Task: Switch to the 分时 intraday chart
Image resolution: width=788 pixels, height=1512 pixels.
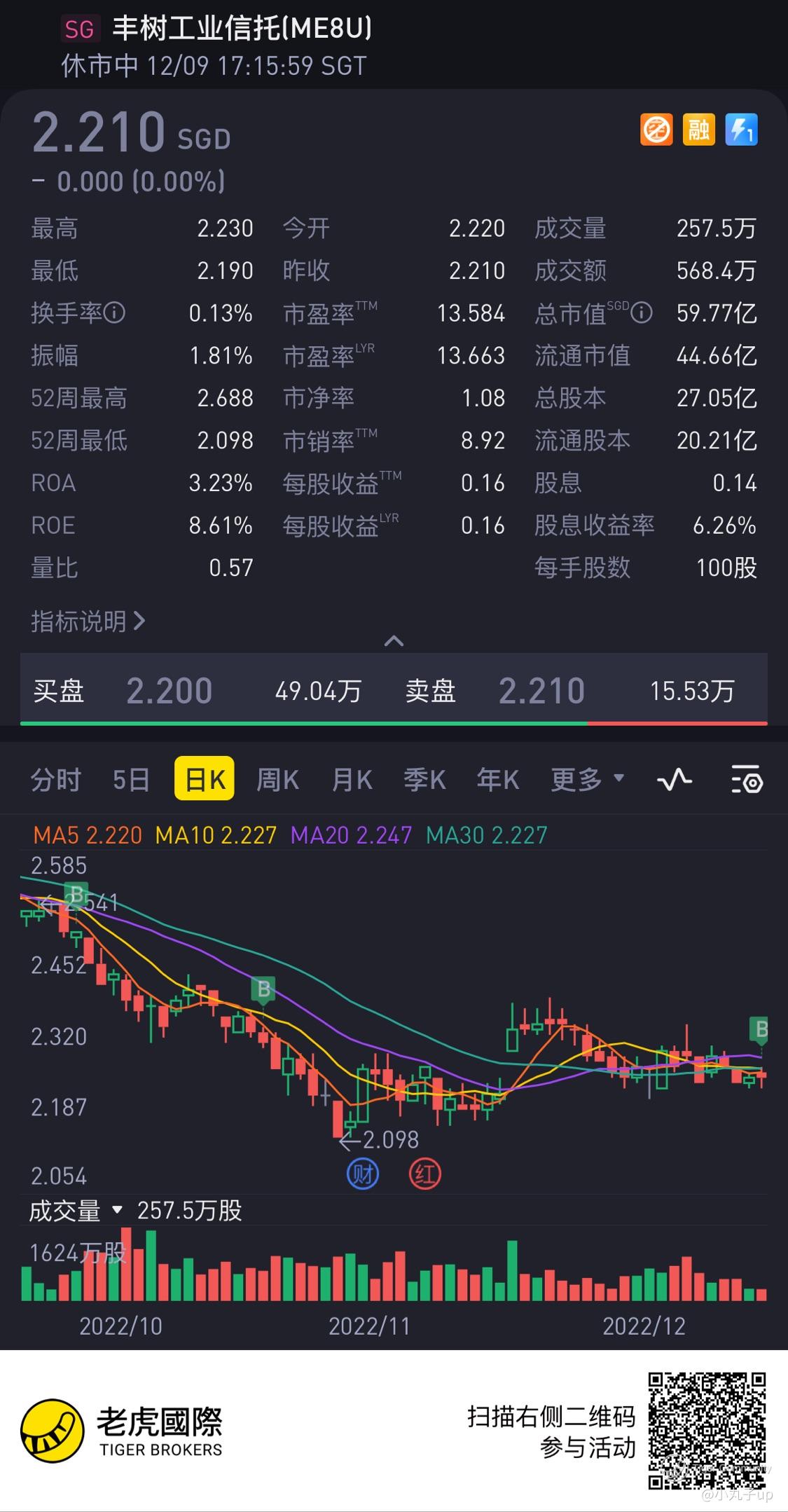Action: pos(56,780)
